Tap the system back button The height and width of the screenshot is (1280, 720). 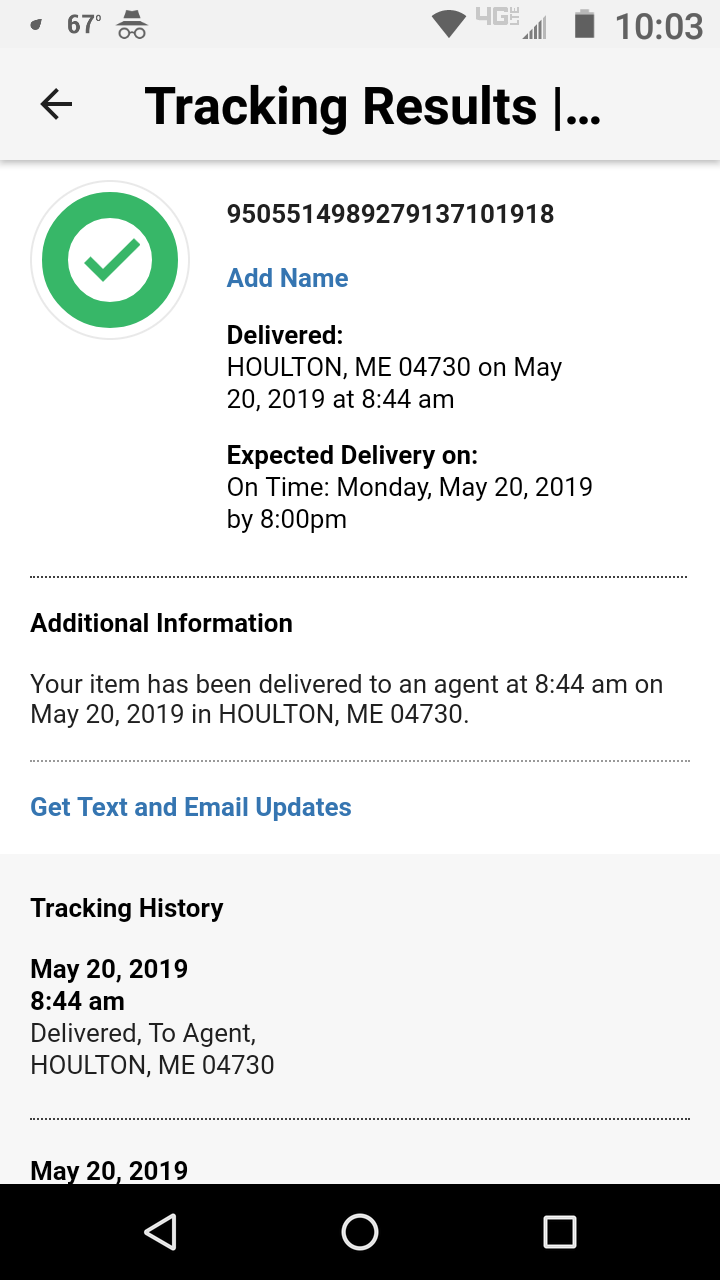coord(160,1232)
